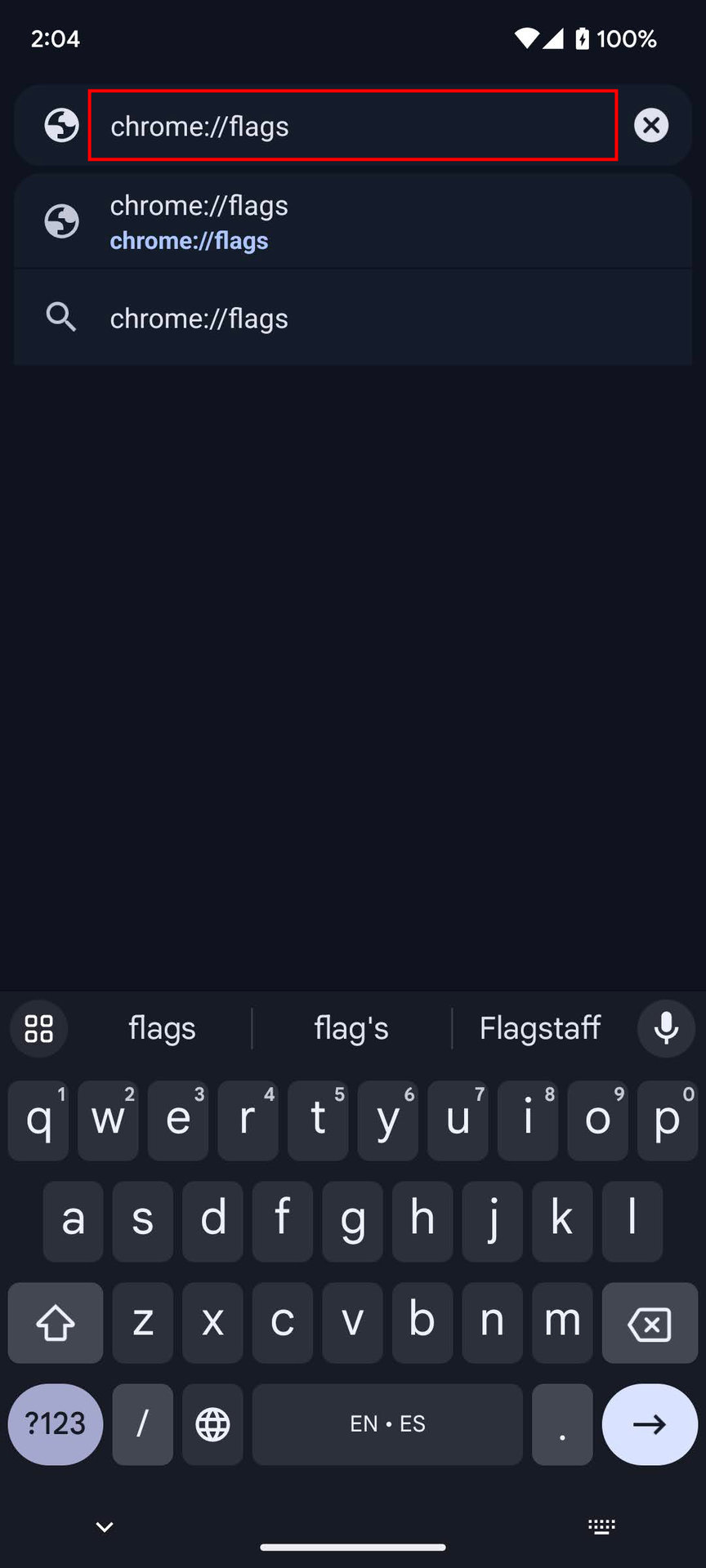Switch to the ?123 symbols keyboard
Viewport: 706px width, 1568px height.
point(56,1424)
